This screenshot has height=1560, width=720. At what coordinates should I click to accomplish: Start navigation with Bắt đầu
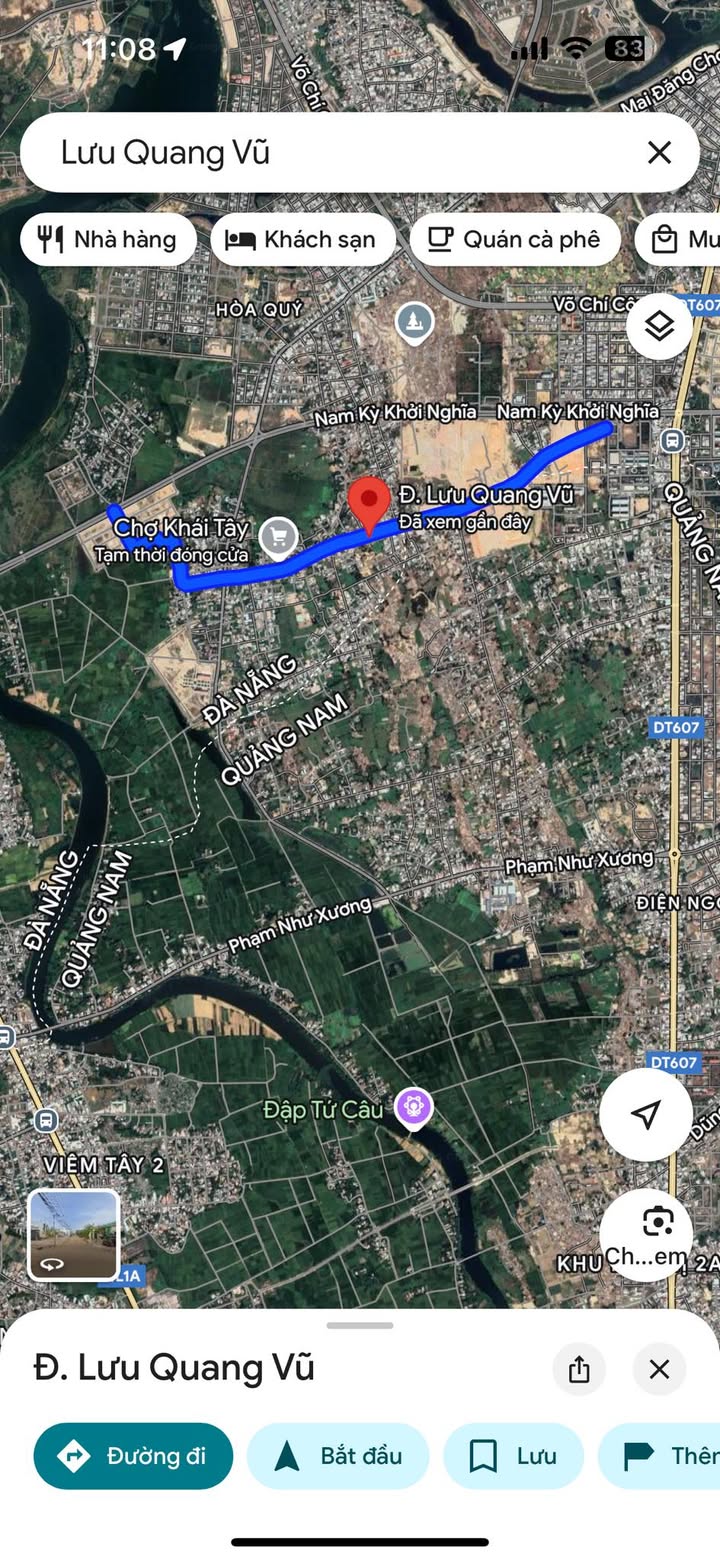[338, 1456]
